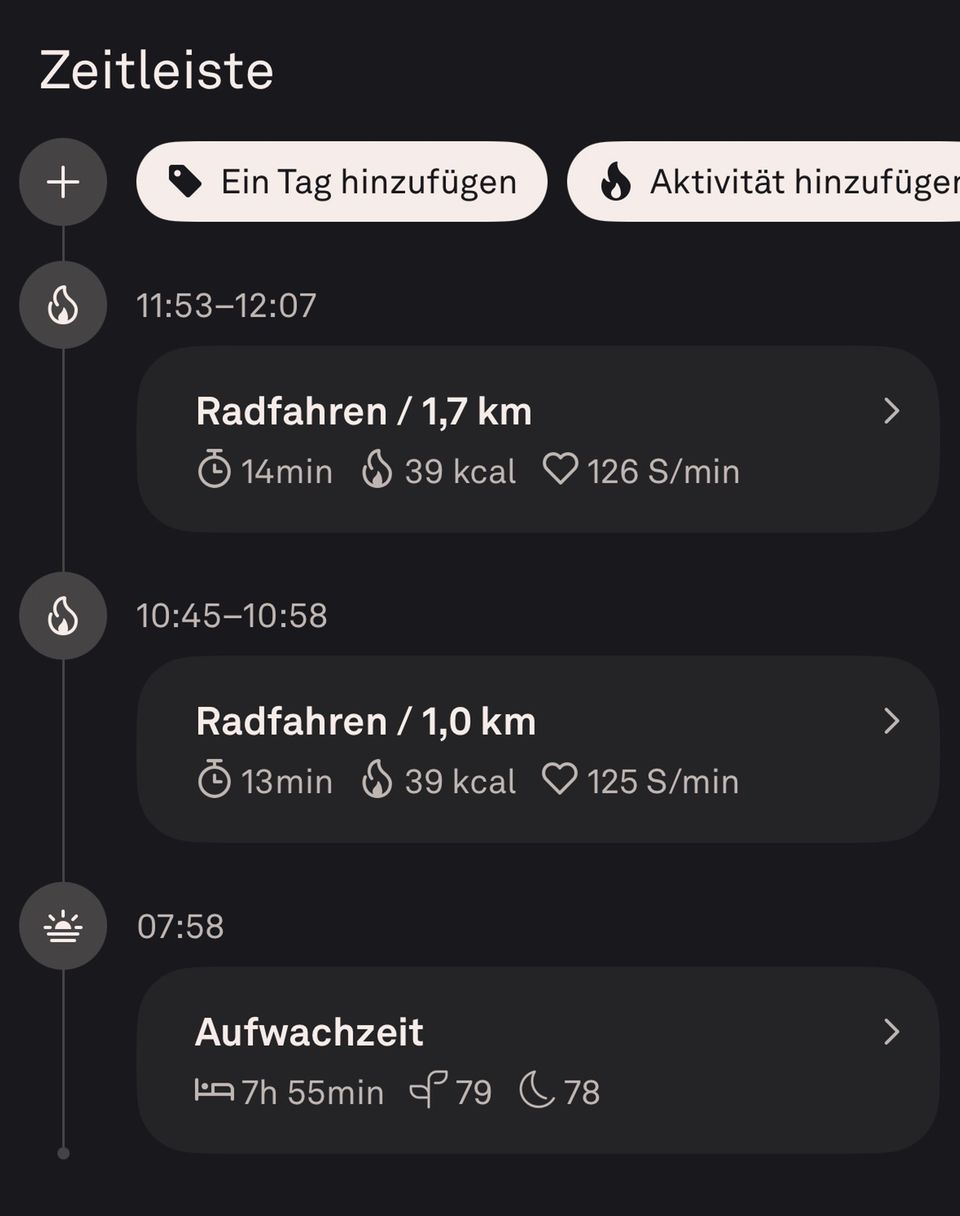The width and height of the screenshot is (960, 1216).
Task: Click the 11:53–12:07 time label
Action: 225,305
